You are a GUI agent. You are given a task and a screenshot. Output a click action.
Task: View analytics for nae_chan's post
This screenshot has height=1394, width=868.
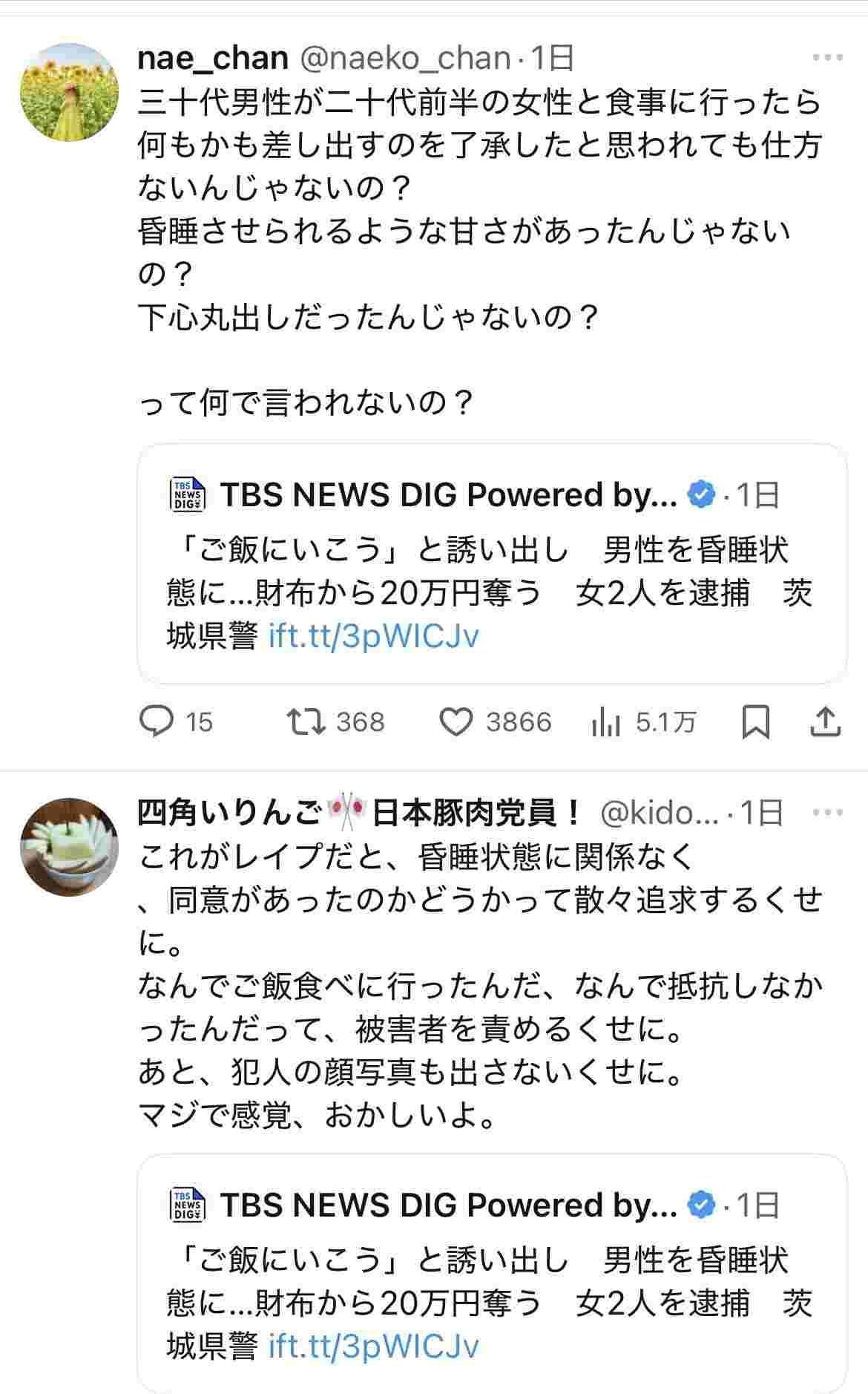606,721
